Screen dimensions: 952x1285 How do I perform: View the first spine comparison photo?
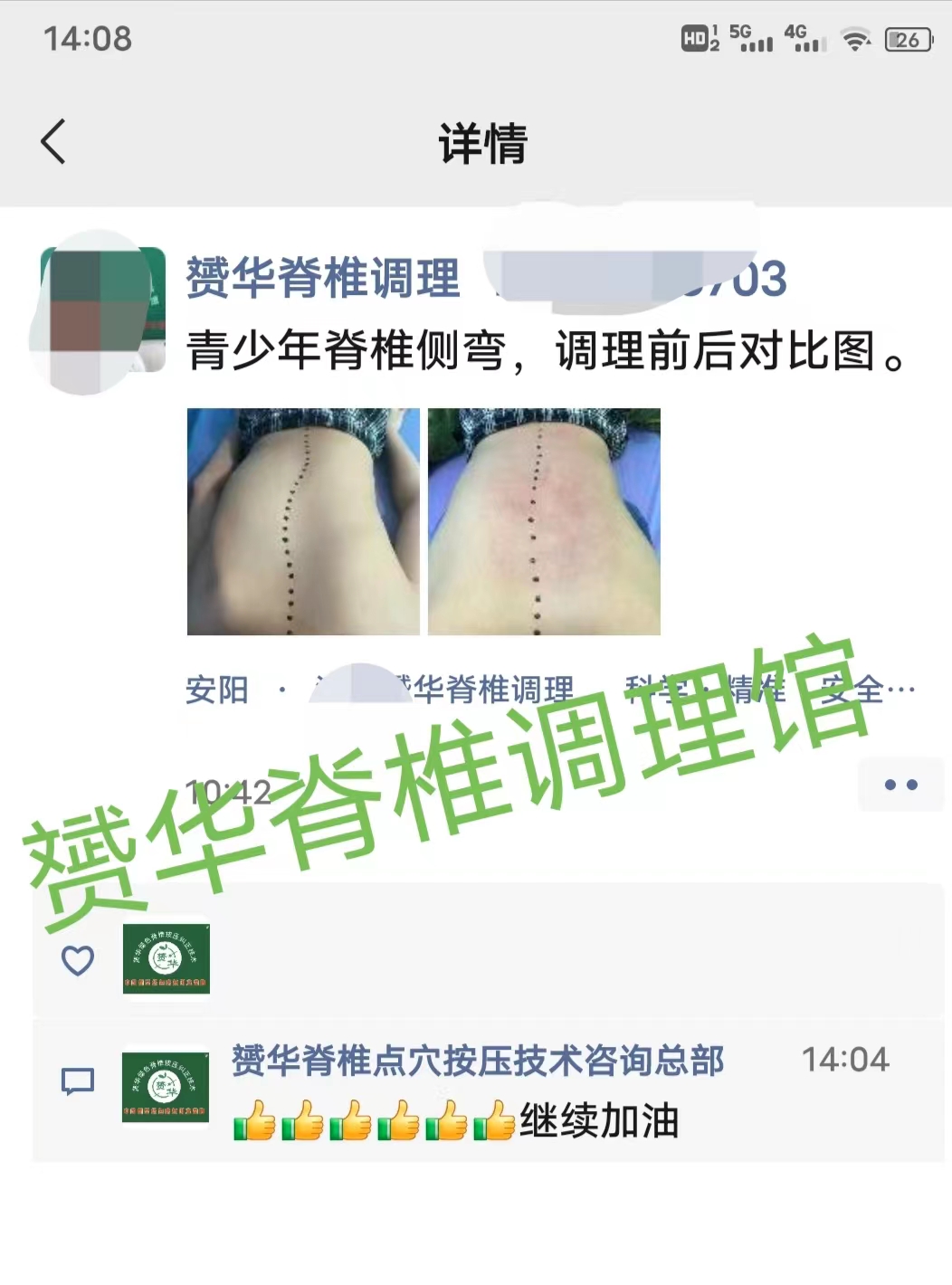(303, 521)
